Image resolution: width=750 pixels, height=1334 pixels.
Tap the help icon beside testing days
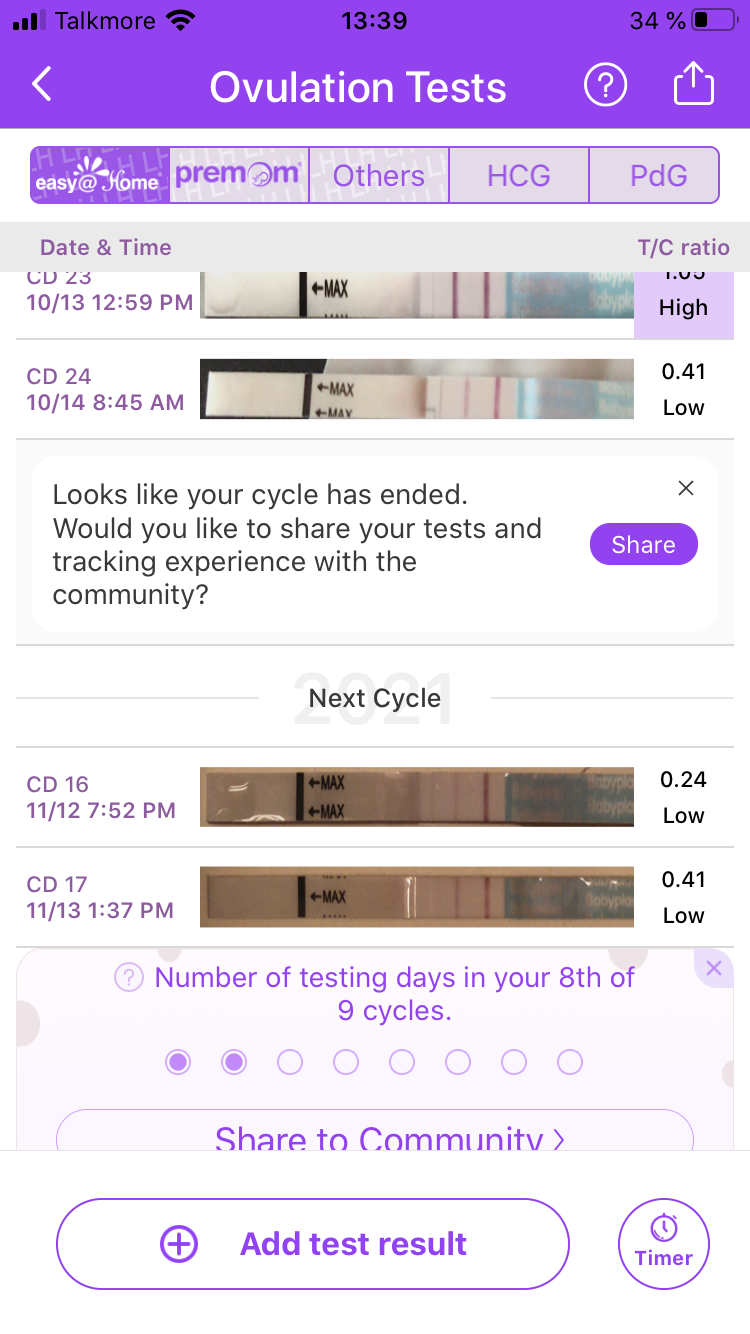(129, 977)
